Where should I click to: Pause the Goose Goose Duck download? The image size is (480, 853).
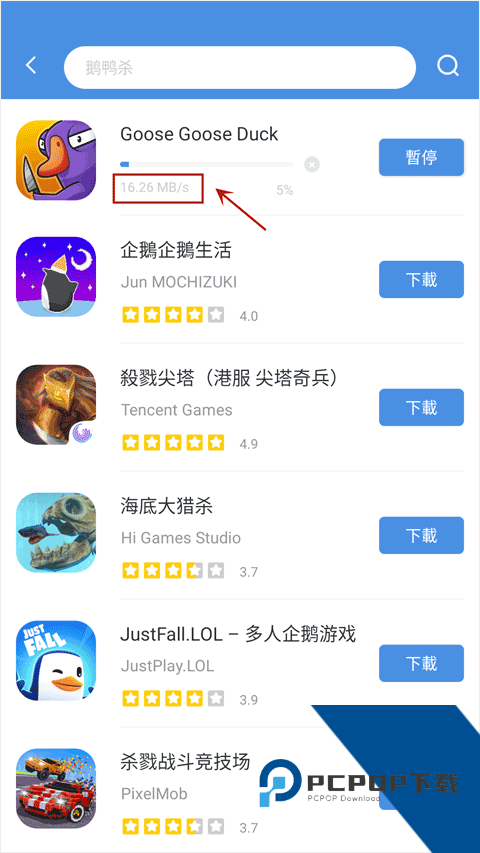tap(421, 158)
